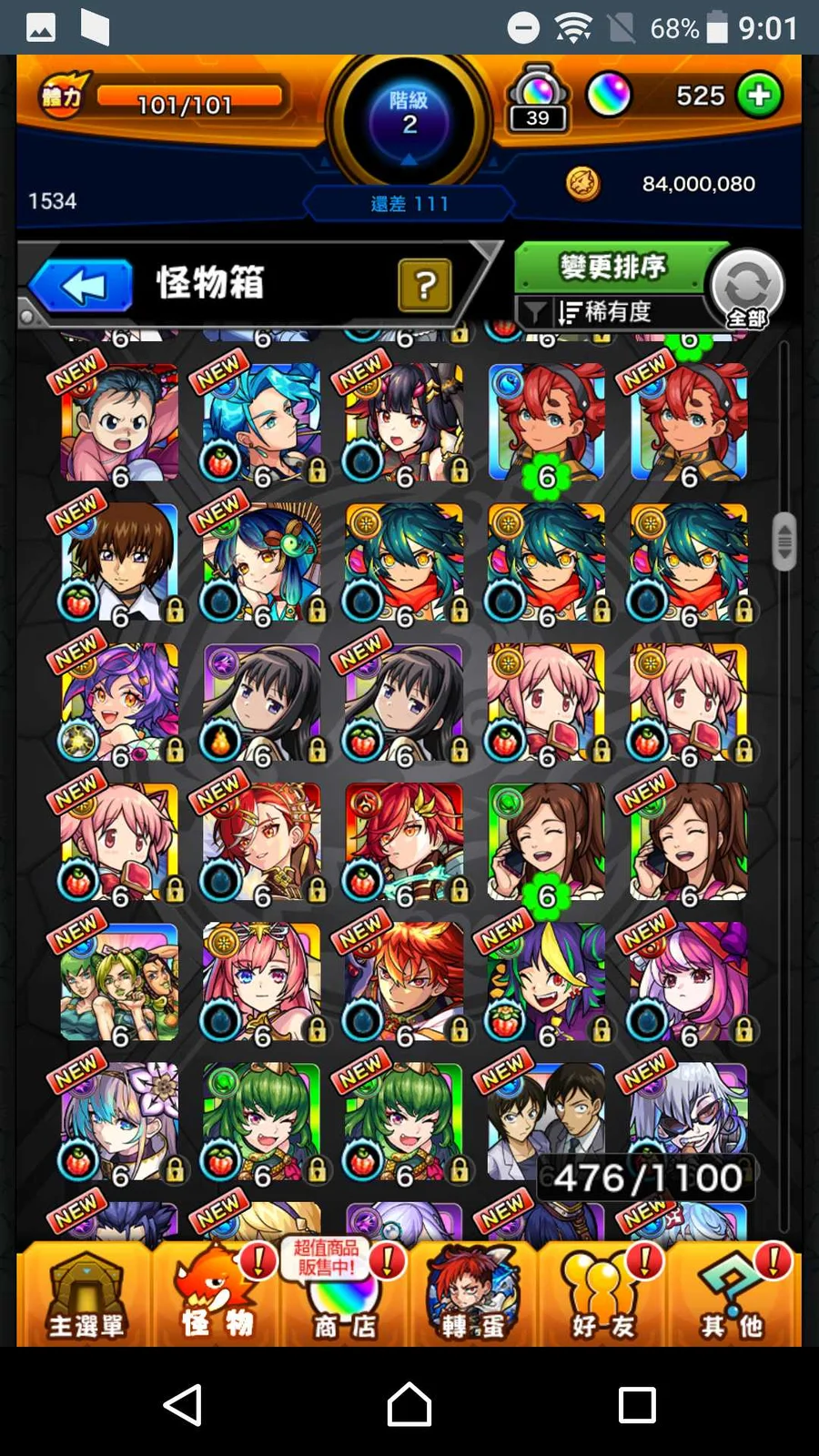Open the two men in suits card
The width and height of the screenshot is (819, 1456).
coord(546,1120)
